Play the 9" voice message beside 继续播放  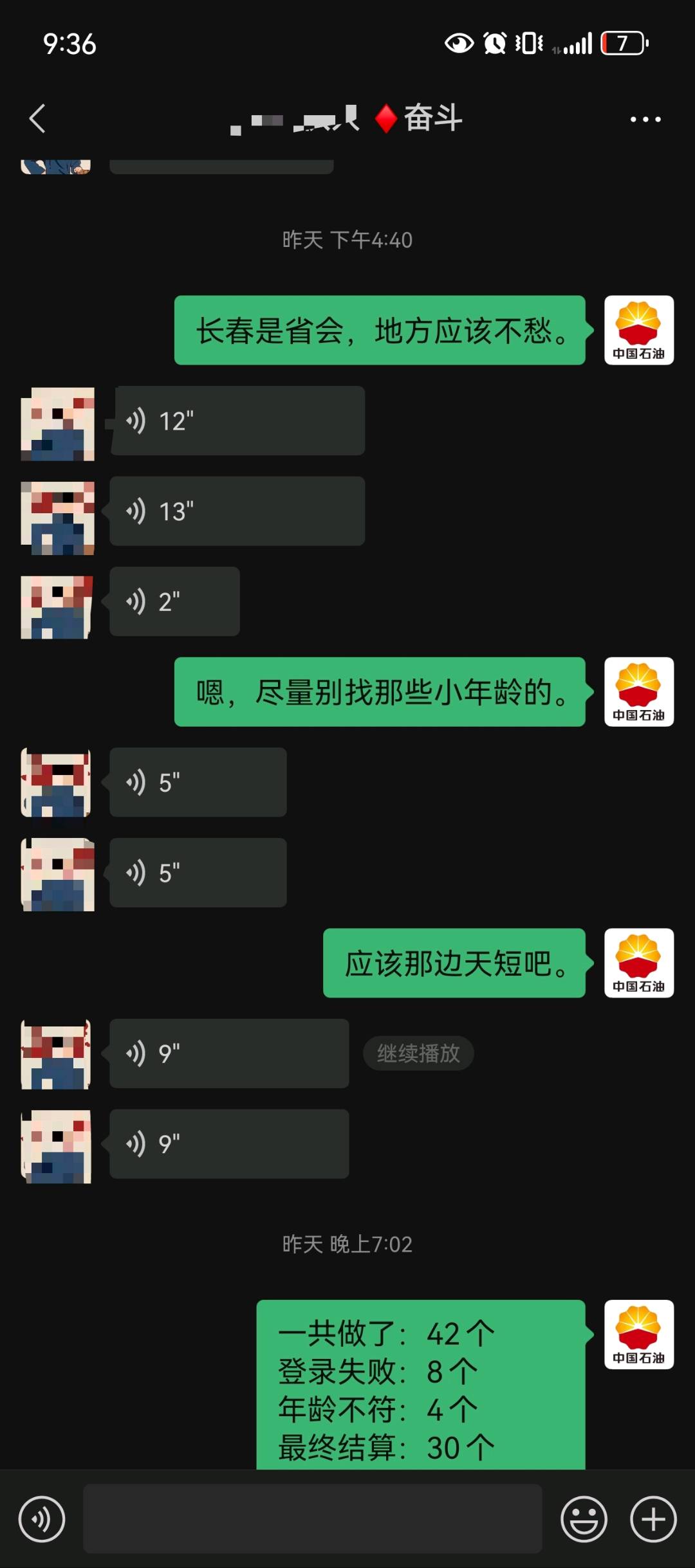point(228,1053)
